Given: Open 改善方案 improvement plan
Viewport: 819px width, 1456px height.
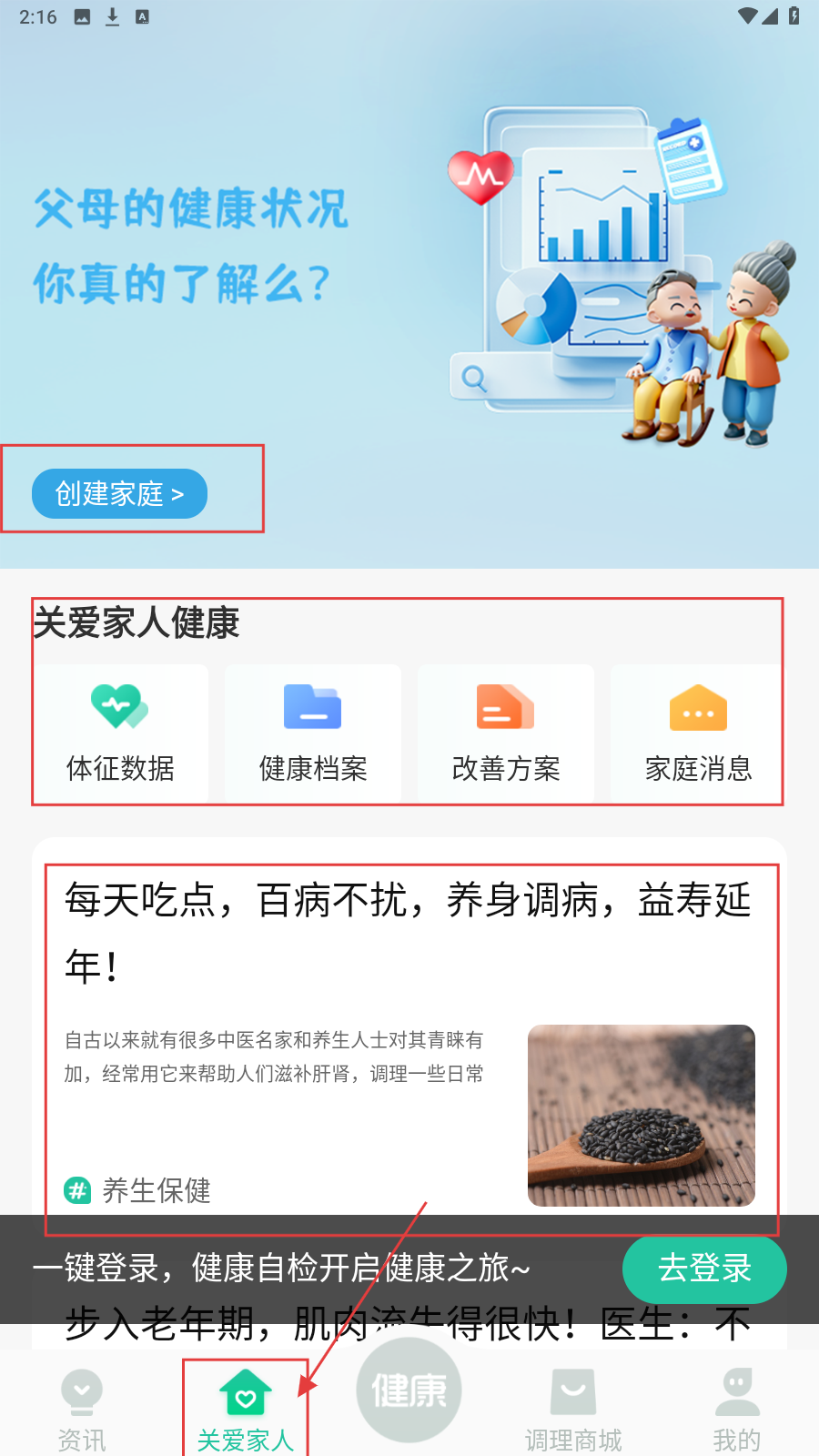Looking at the screenshot, I should [x=506, y=733].
